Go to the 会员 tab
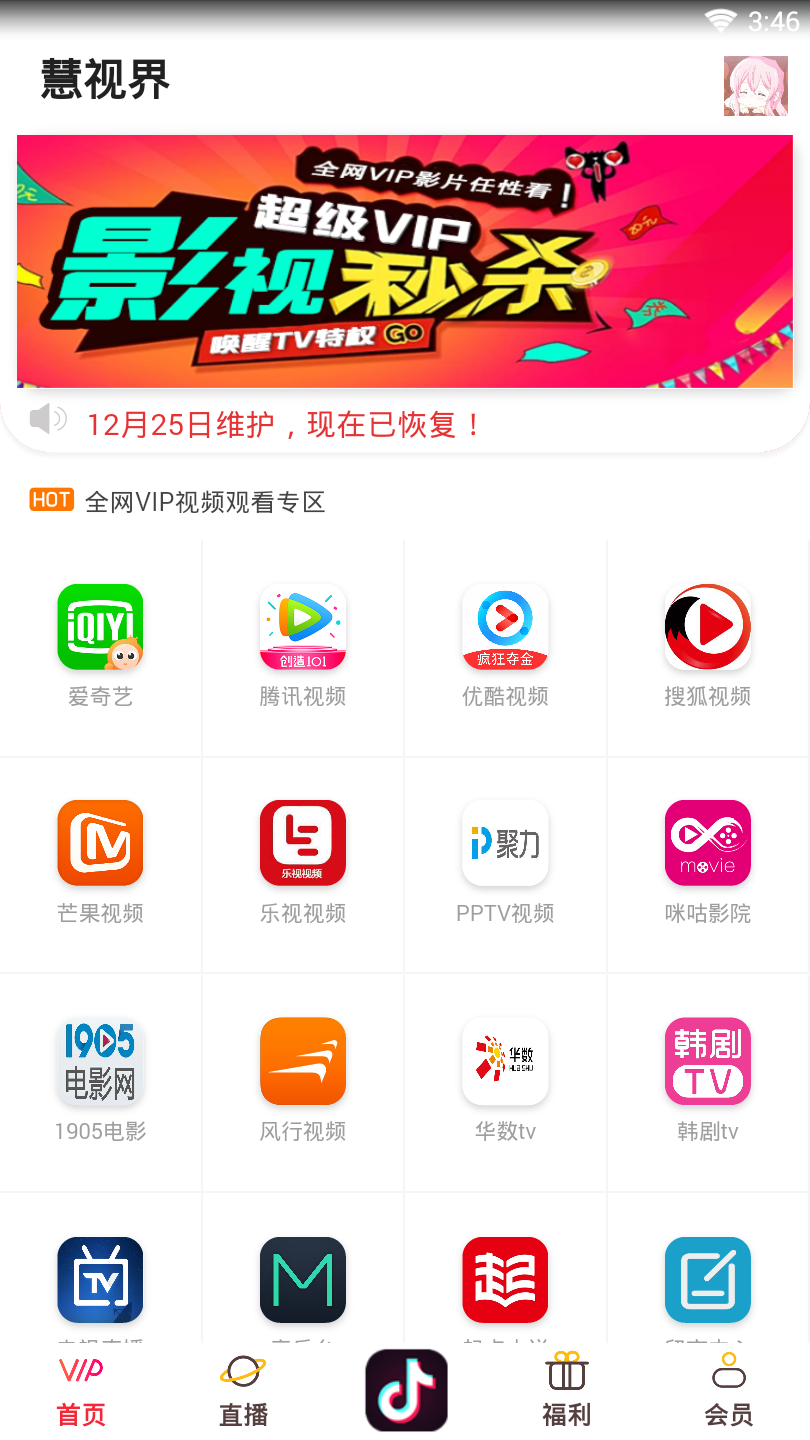Screen dimensions: 810x1440 point(728,1391)
